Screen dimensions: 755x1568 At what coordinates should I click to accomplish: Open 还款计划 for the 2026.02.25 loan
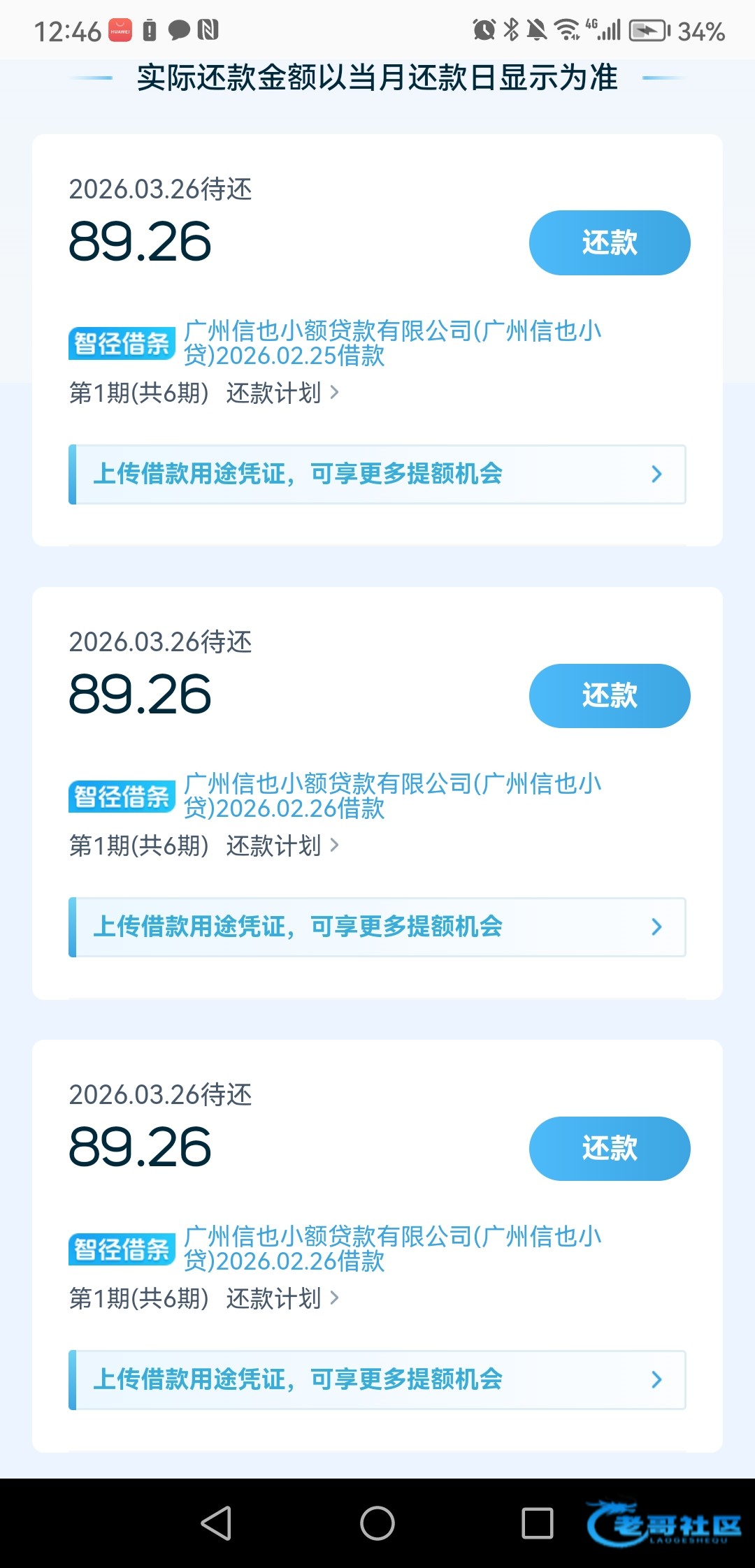(282, 393)
